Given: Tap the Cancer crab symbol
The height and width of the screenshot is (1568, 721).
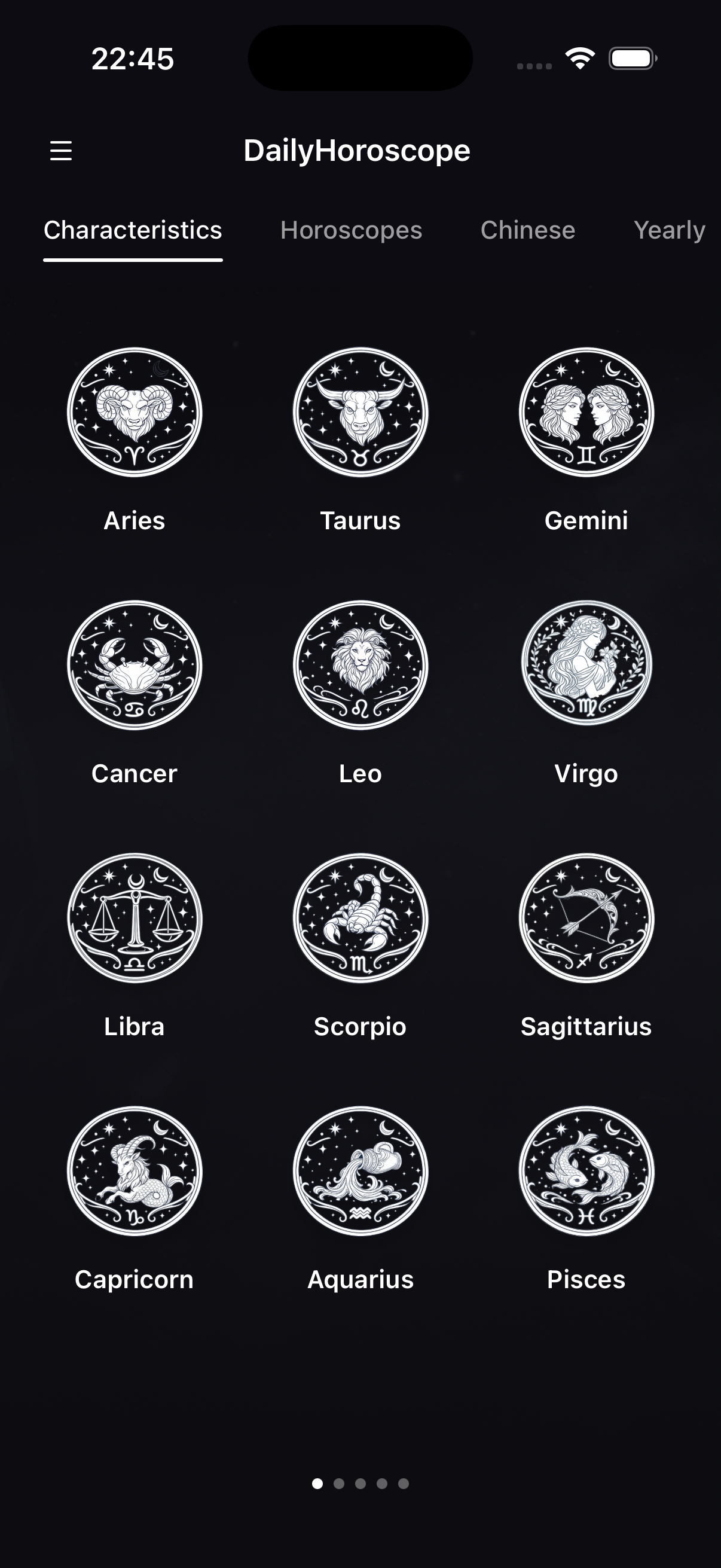Looking at the screenshot, I should point(134,666).
